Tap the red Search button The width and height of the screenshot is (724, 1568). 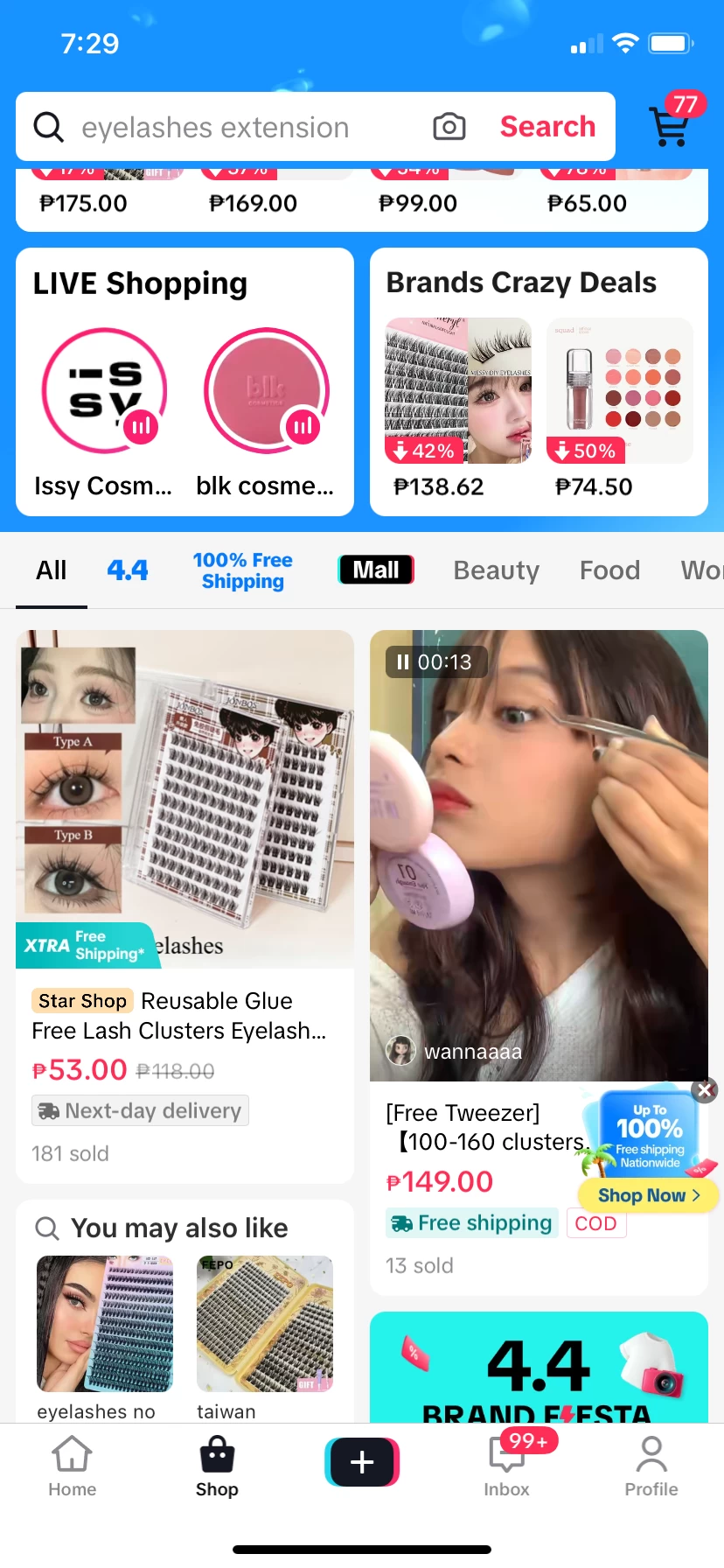click(547, 127)
